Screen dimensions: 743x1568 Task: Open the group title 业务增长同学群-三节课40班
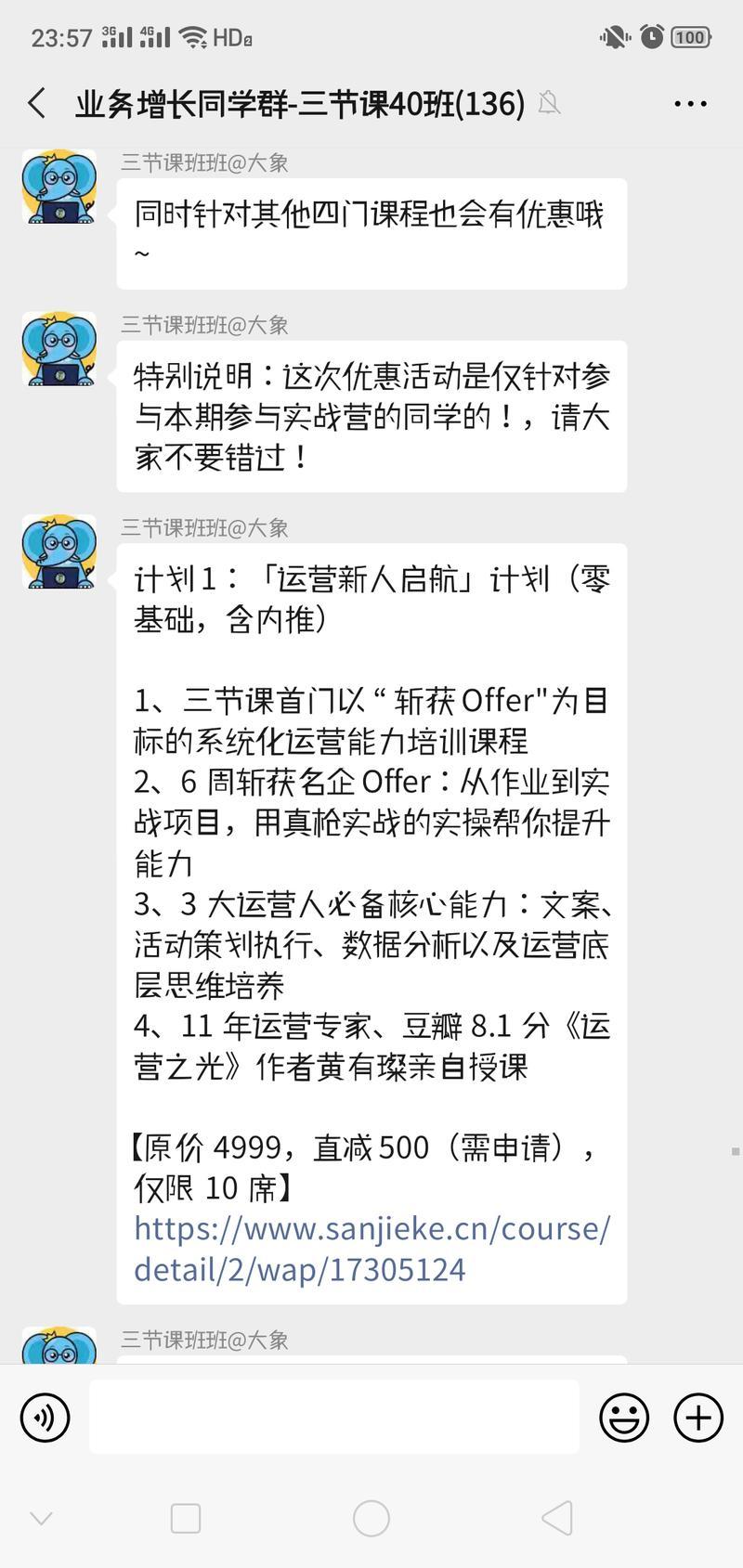pyautogui.click(x=297, y=103)
